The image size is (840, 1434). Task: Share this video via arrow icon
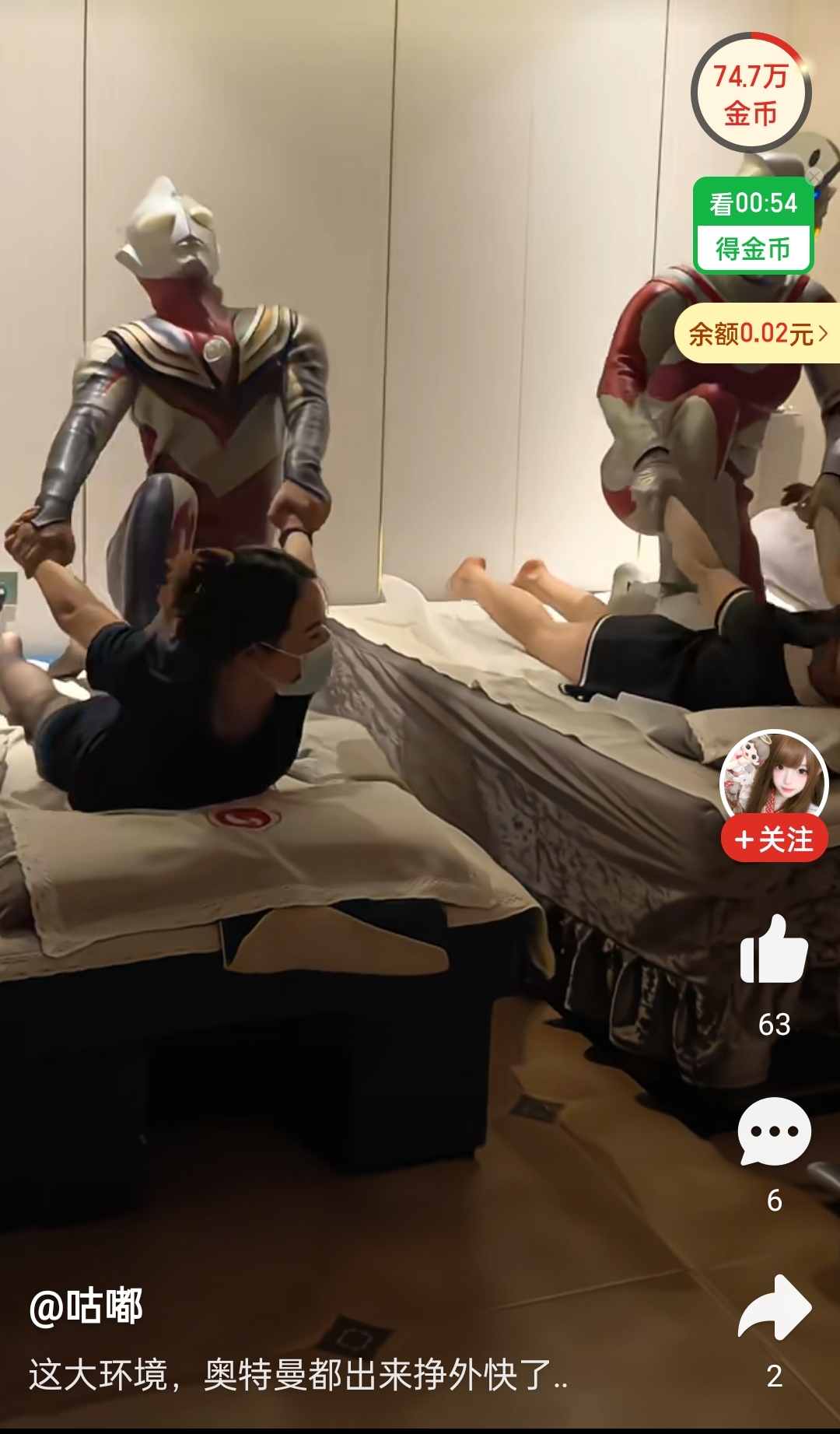click(x=774, y=1309)
